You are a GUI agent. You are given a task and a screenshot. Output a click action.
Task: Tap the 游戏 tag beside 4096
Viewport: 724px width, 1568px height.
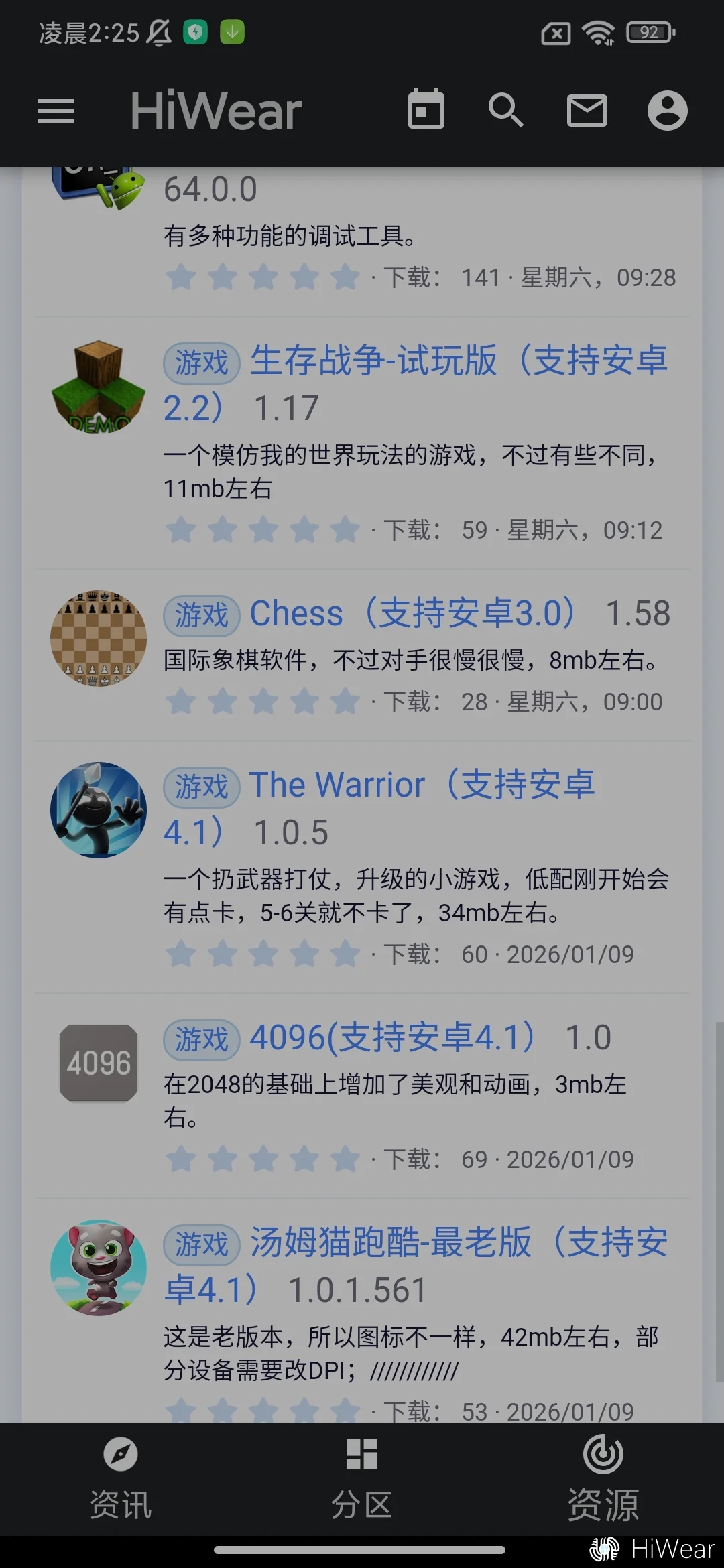pyautogui.click(x=202, y=1040)
